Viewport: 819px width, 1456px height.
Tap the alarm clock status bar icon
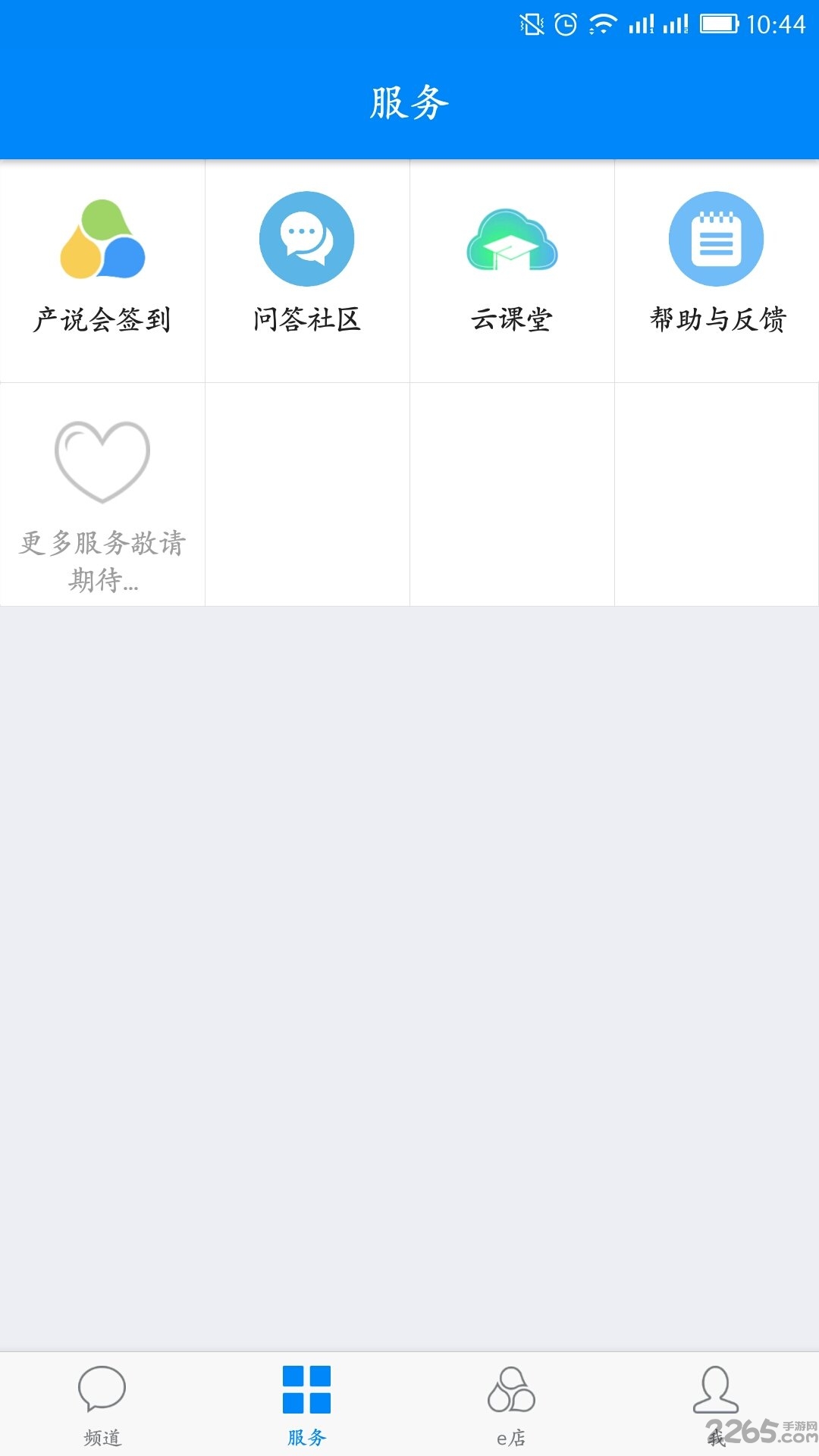tap(565, 23)
